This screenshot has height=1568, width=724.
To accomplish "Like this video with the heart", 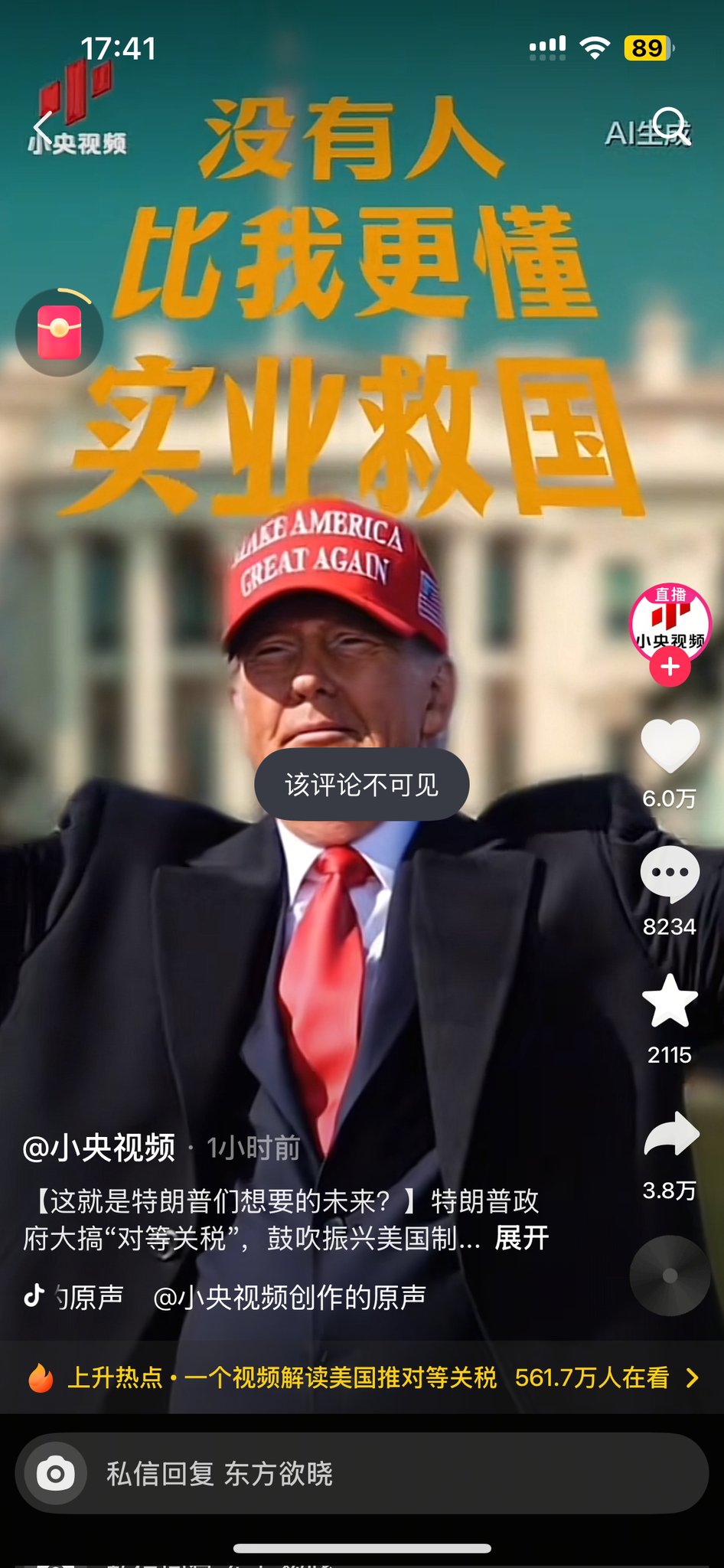I will (x=670, y=745).
